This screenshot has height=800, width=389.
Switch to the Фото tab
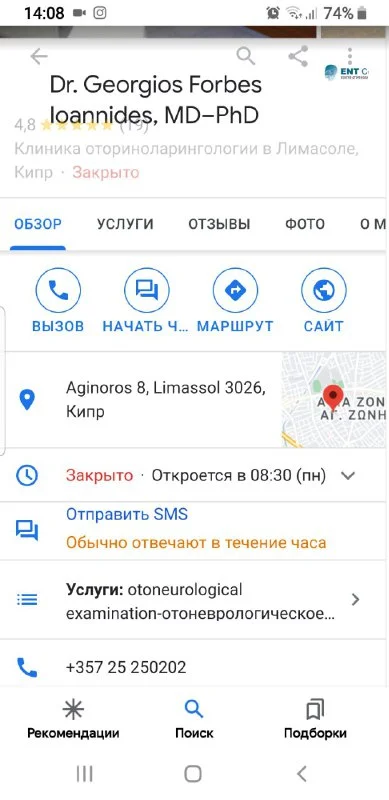click(305, 224)
